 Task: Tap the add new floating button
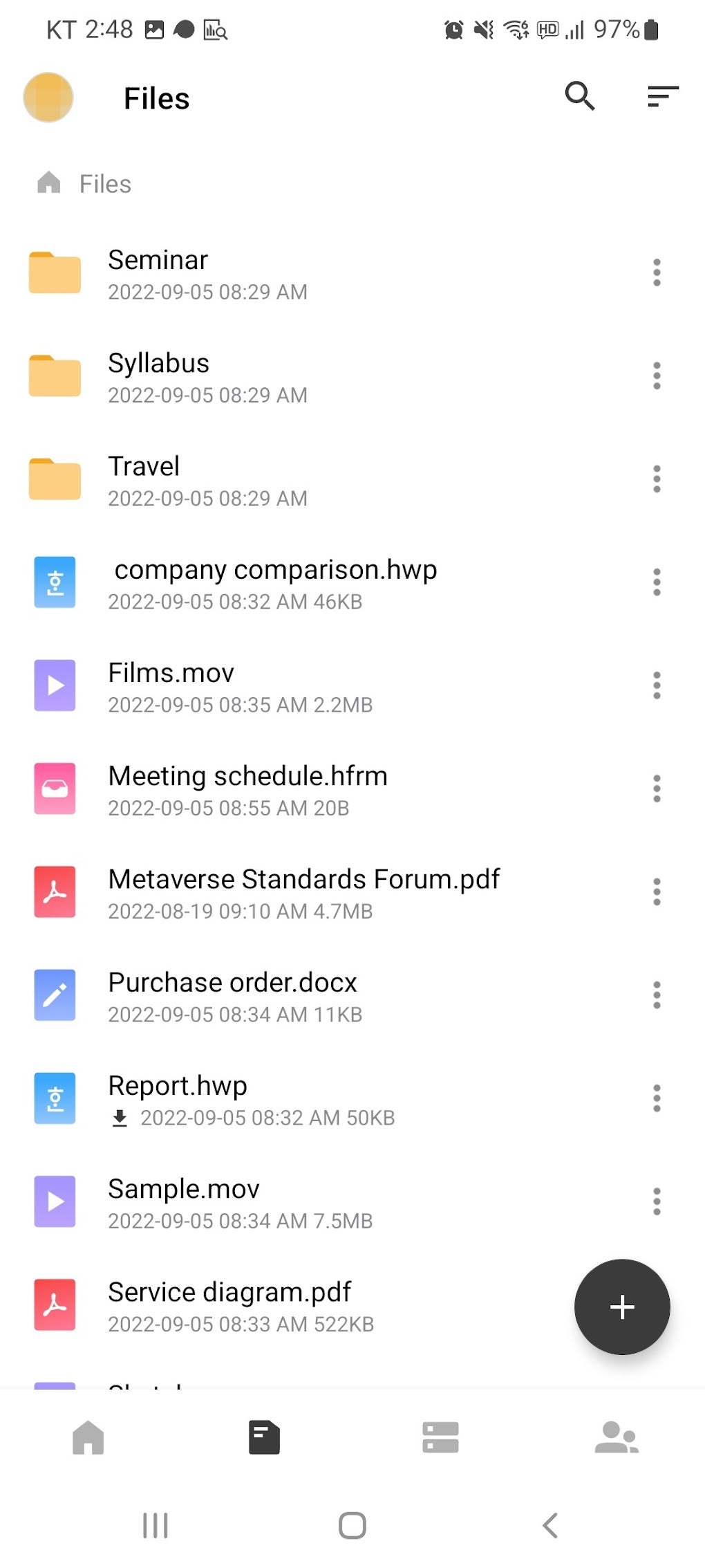click(x=622, y=1307)
